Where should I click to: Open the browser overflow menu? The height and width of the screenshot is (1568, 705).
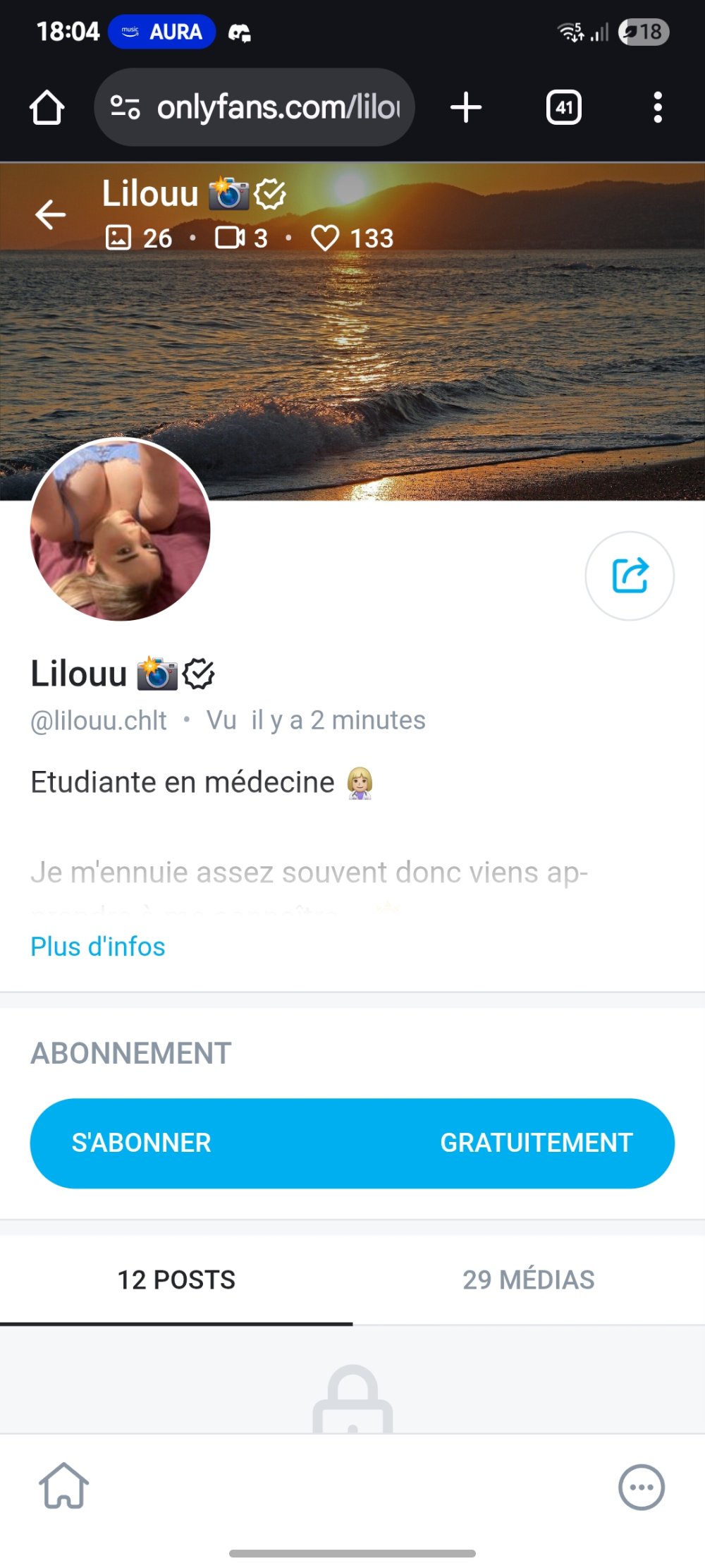click(x=657, y=108)
